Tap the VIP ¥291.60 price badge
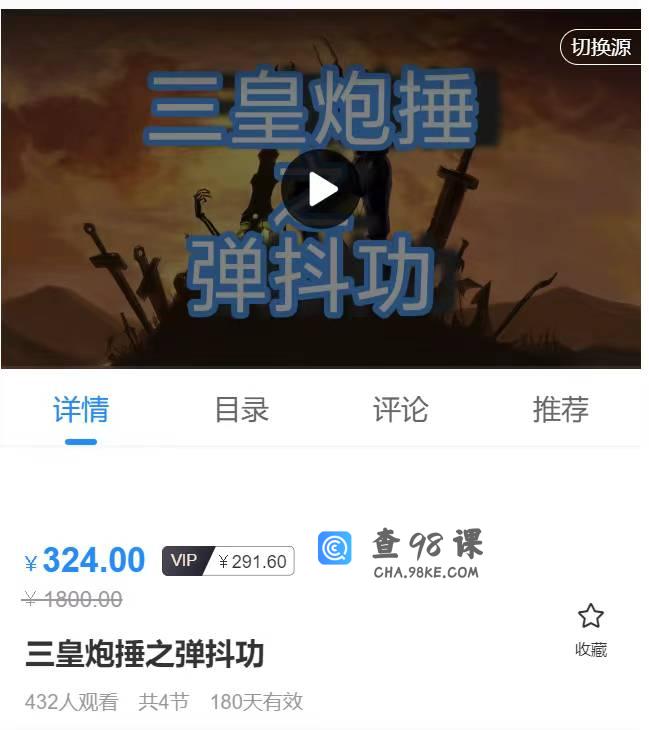The width and height of the screenshot is (649, 730). [x=228, y=561]
